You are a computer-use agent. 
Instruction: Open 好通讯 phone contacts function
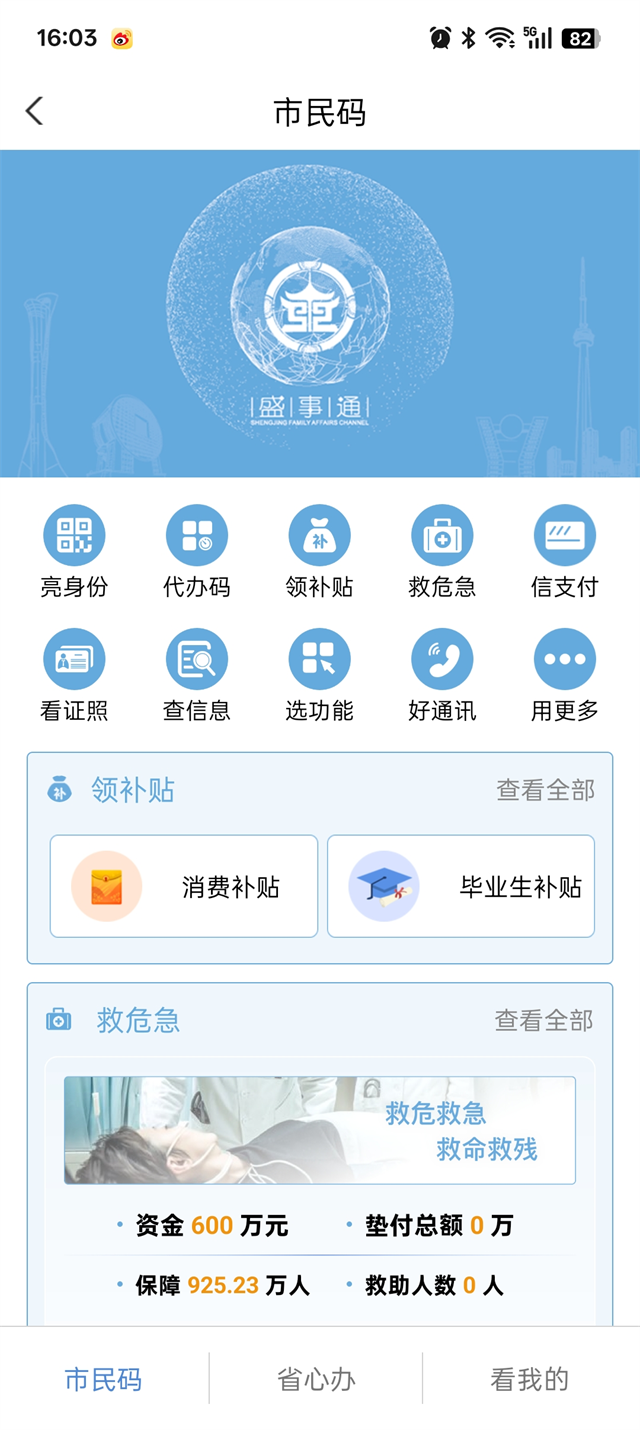tap(442, 674)
